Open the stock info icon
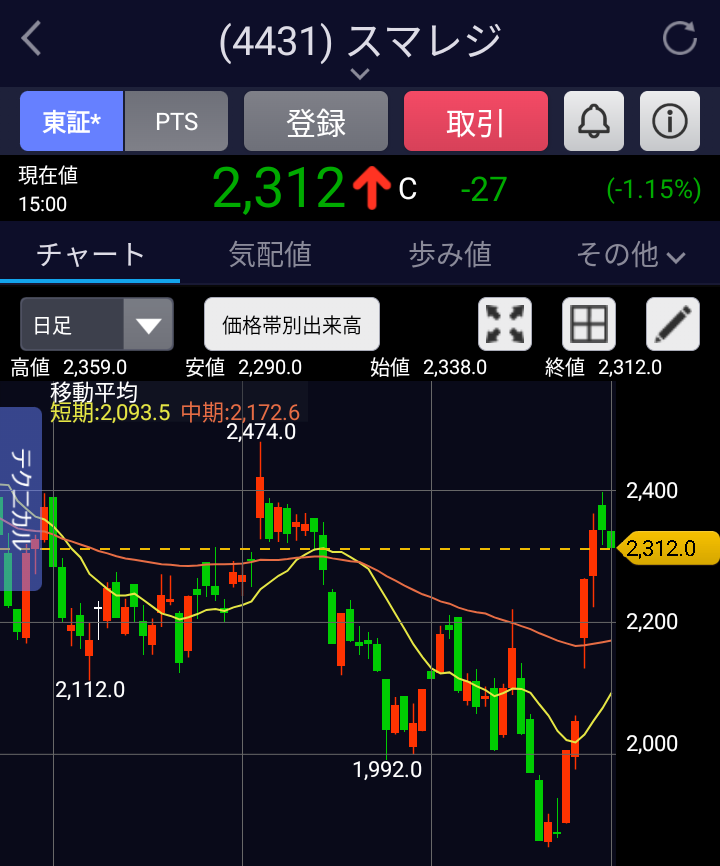The width and height of the screenshot is (720, 866). click(x=669, y=122)
